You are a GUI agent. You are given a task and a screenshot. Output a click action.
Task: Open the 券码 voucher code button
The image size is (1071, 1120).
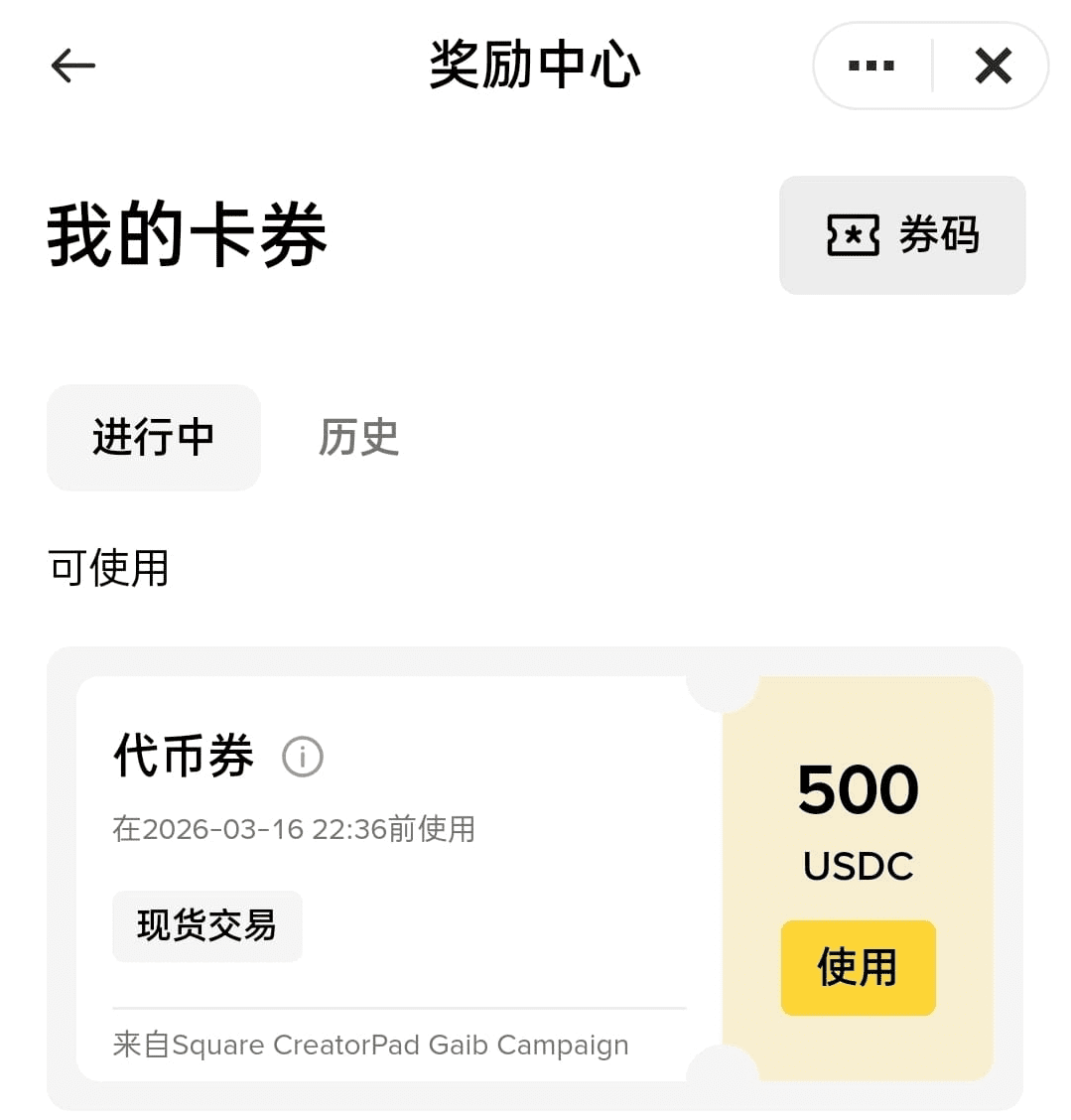click(x=901, y=235)
